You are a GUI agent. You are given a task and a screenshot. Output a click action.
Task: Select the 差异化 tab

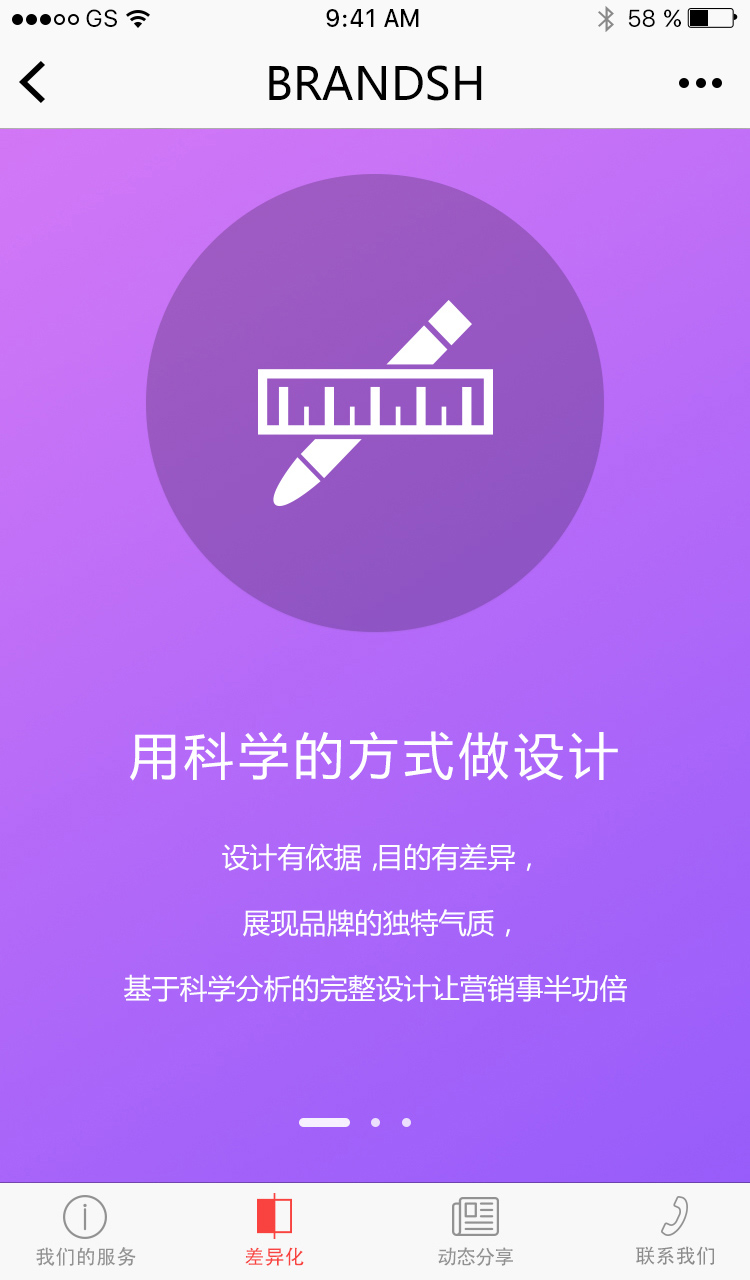[x=274, y=1231]
